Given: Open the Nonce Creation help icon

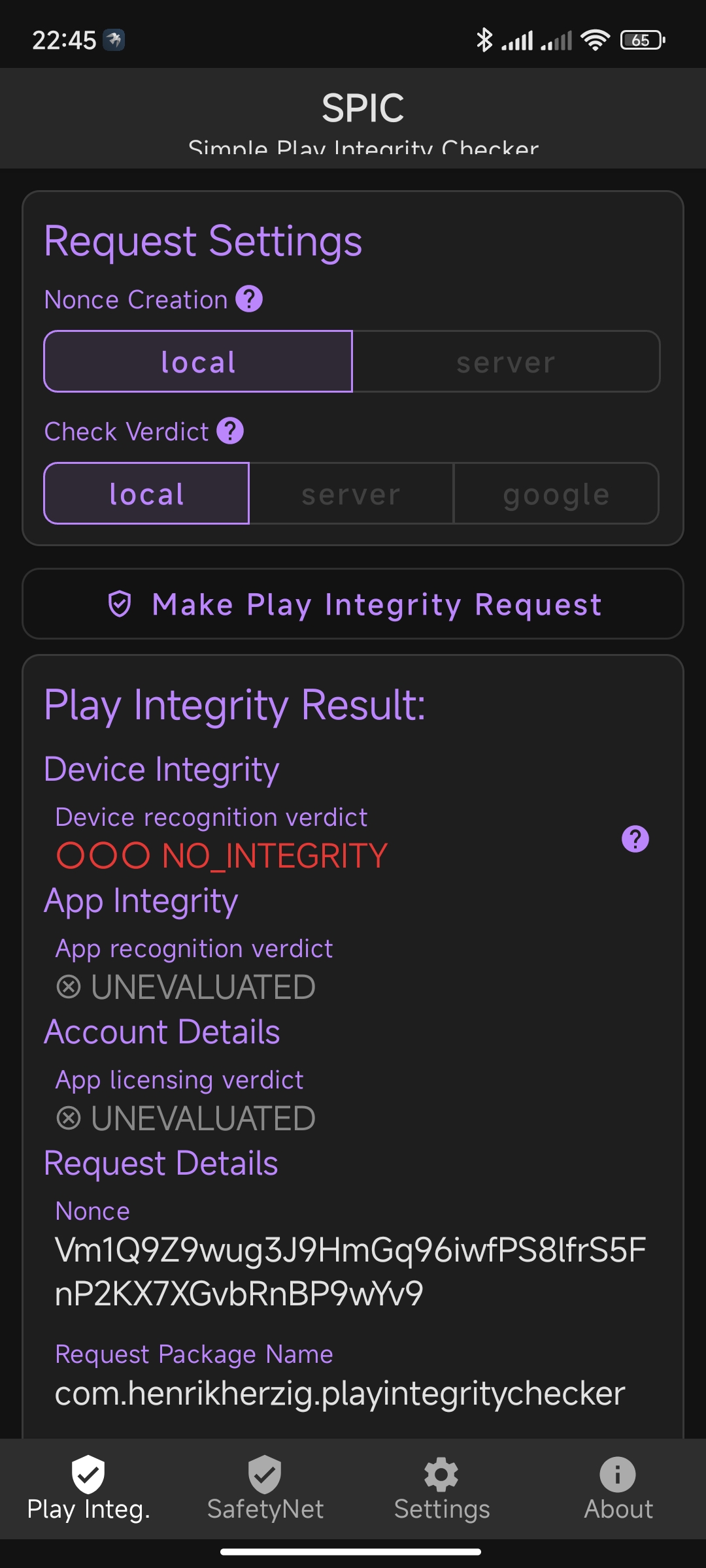Looking at the screenshot, I should [249, 299].
